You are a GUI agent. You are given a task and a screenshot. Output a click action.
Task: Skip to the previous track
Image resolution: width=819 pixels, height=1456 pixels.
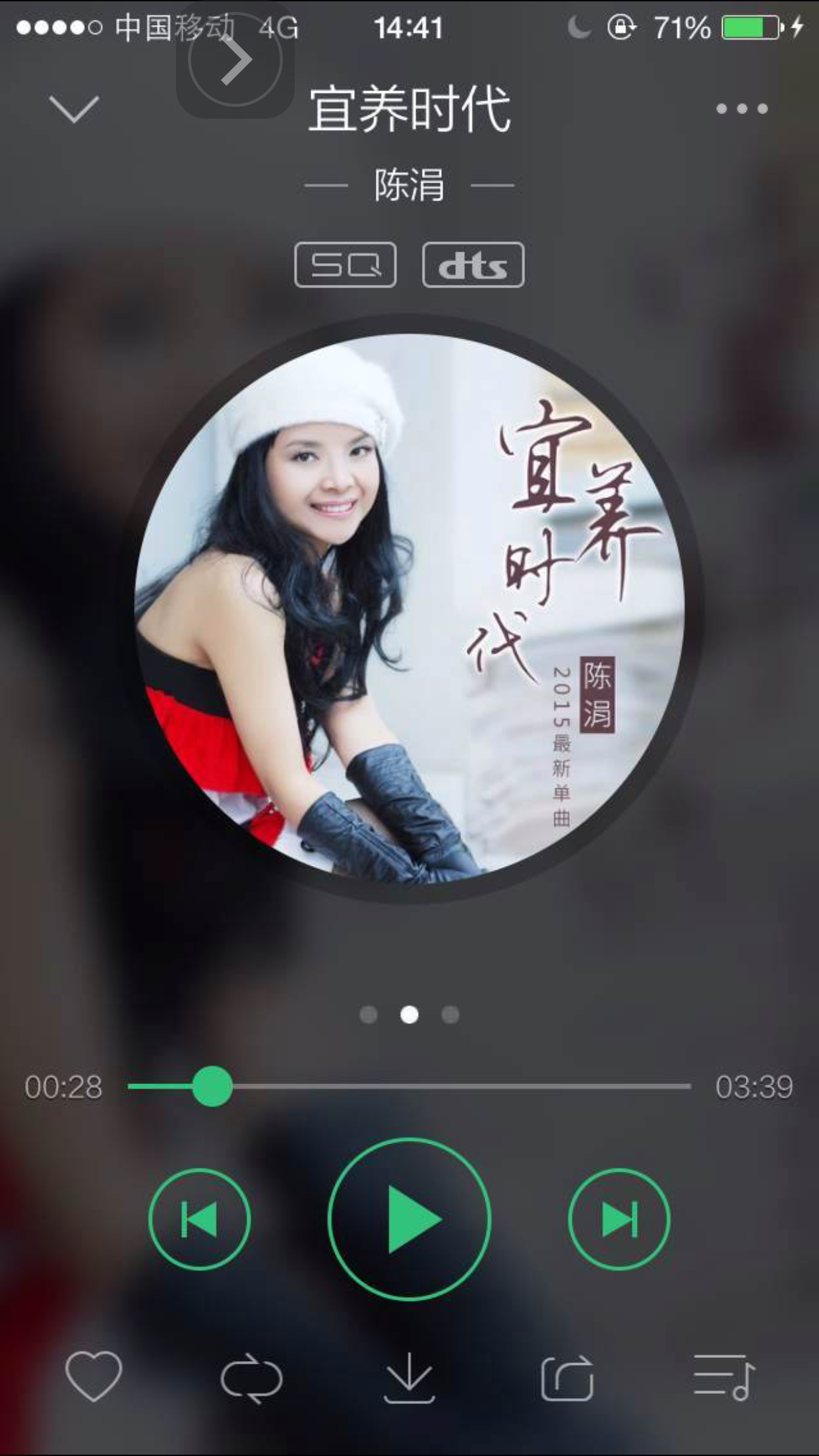(199, 1219)
